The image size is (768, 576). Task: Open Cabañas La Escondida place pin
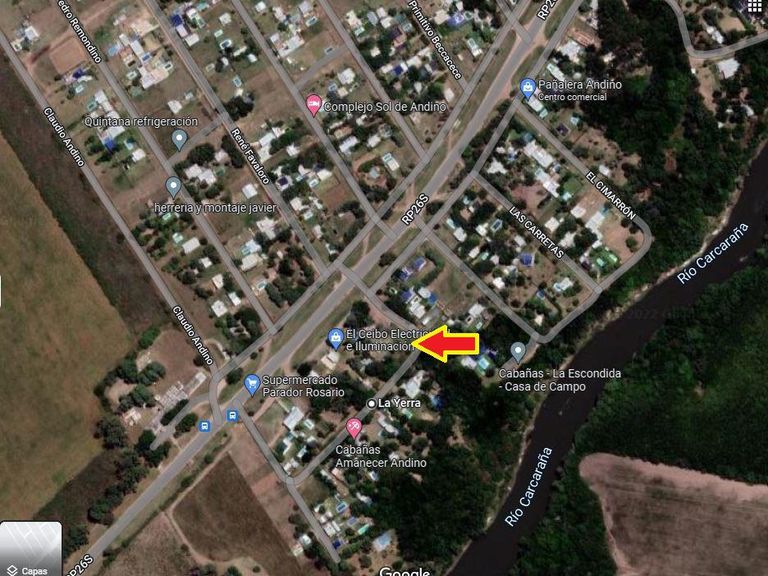[517, 352]
